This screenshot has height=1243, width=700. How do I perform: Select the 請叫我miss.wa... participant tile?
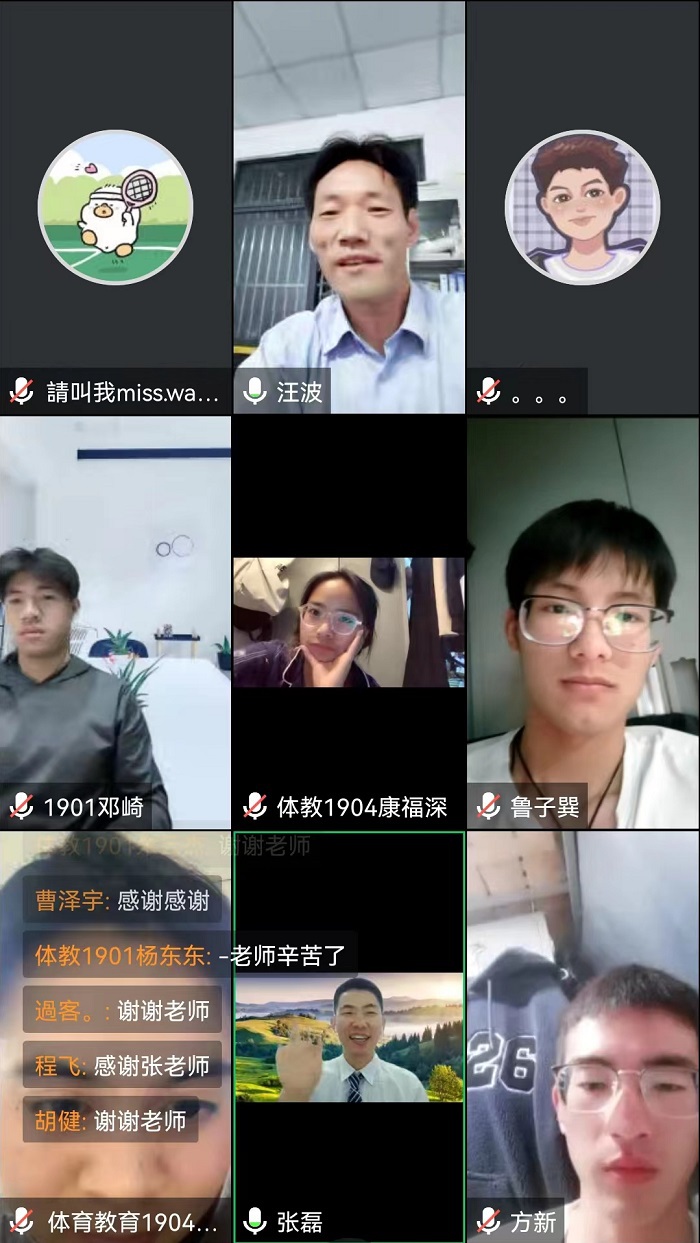[x=115, y=207]
